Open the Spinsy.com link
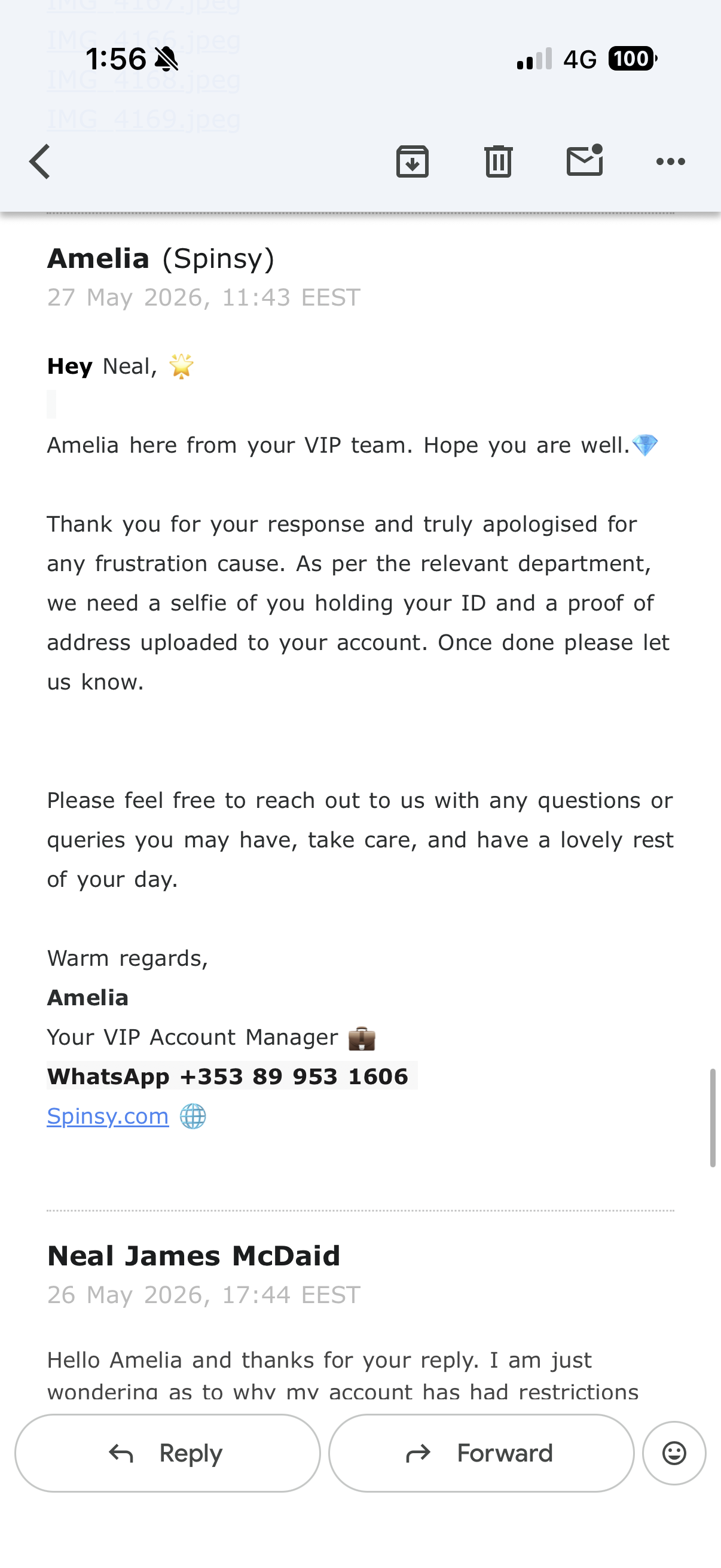Image resolution: width=721 pixels, height=1568 pixels. pos(108,1116)
